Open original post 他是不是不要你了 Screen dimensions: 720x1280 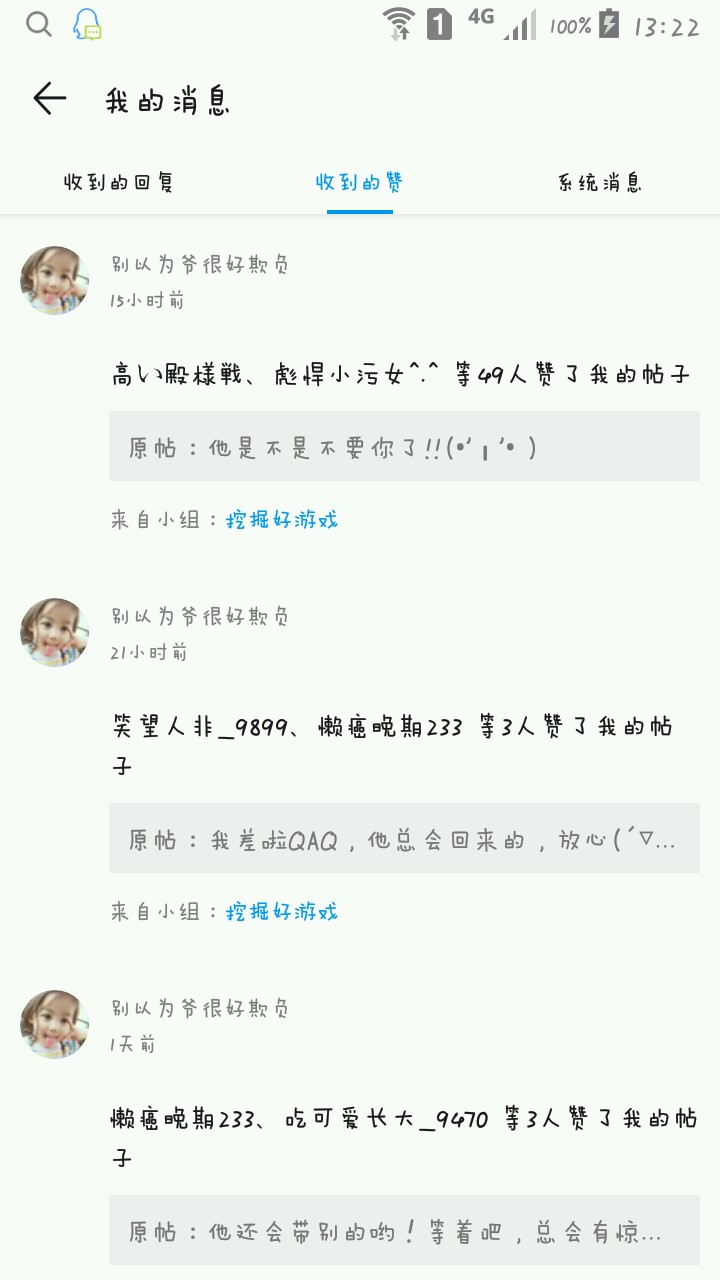404,446
